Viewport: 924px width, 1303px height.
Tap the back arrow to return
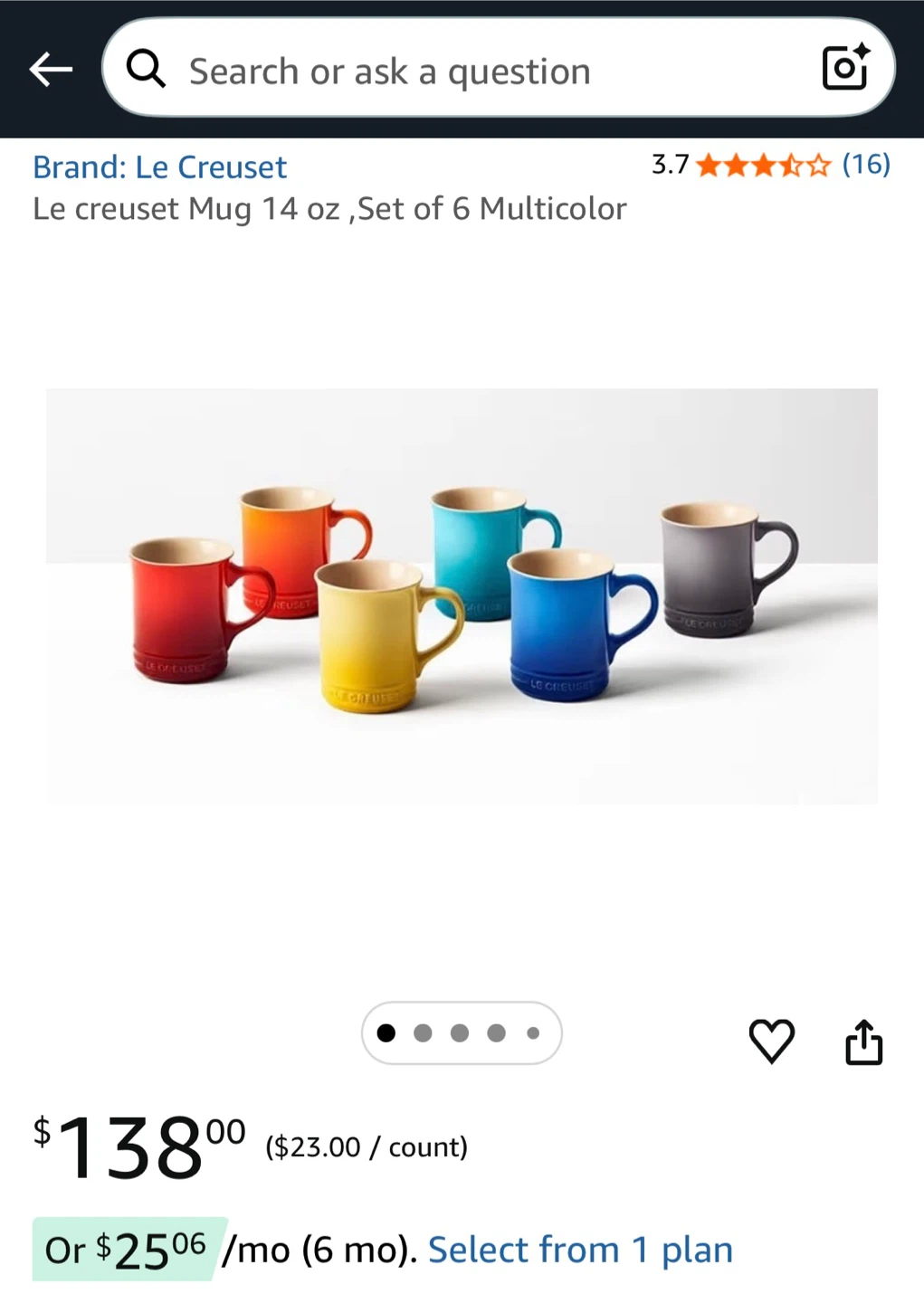click(50, 69)
